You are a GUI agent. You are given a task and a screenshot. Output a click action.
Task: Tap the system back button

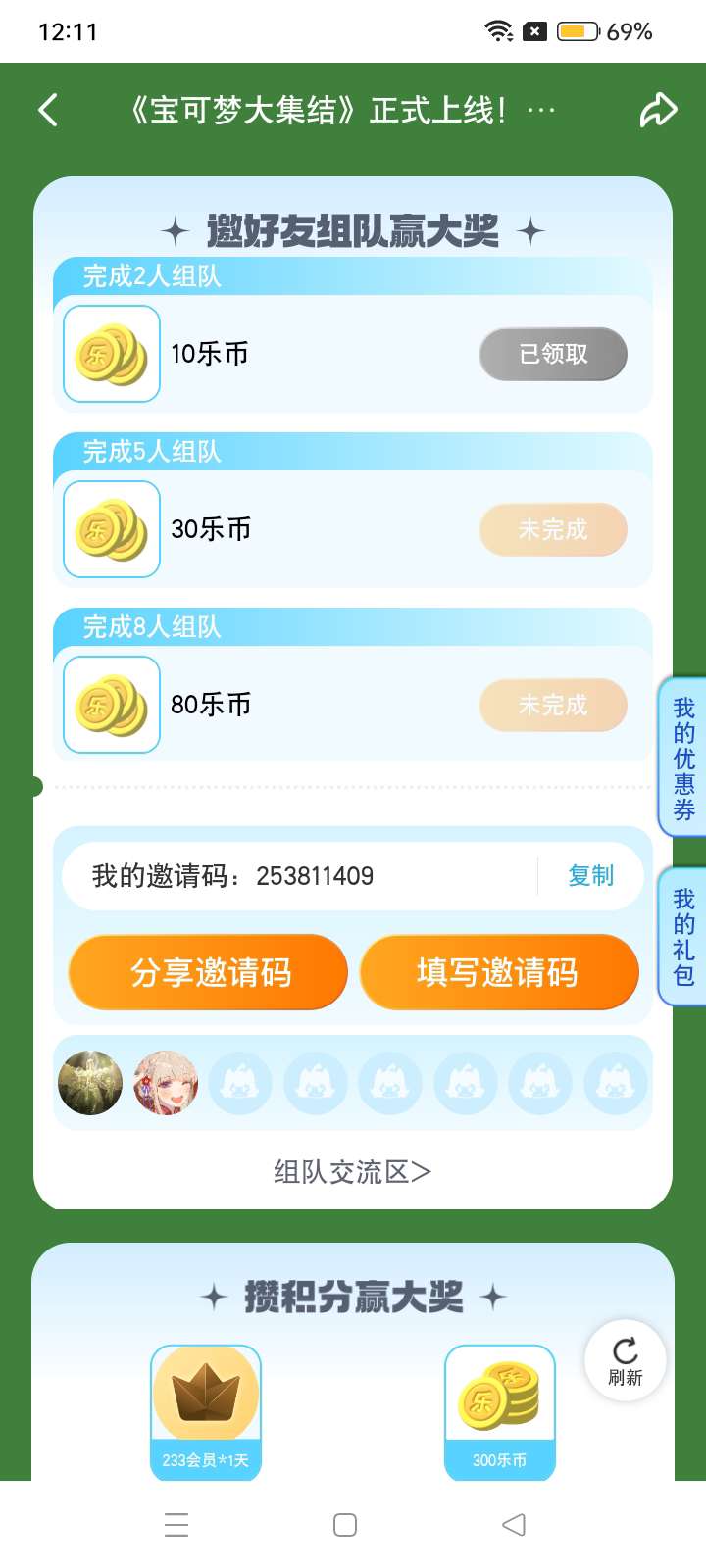[514, 1525]
